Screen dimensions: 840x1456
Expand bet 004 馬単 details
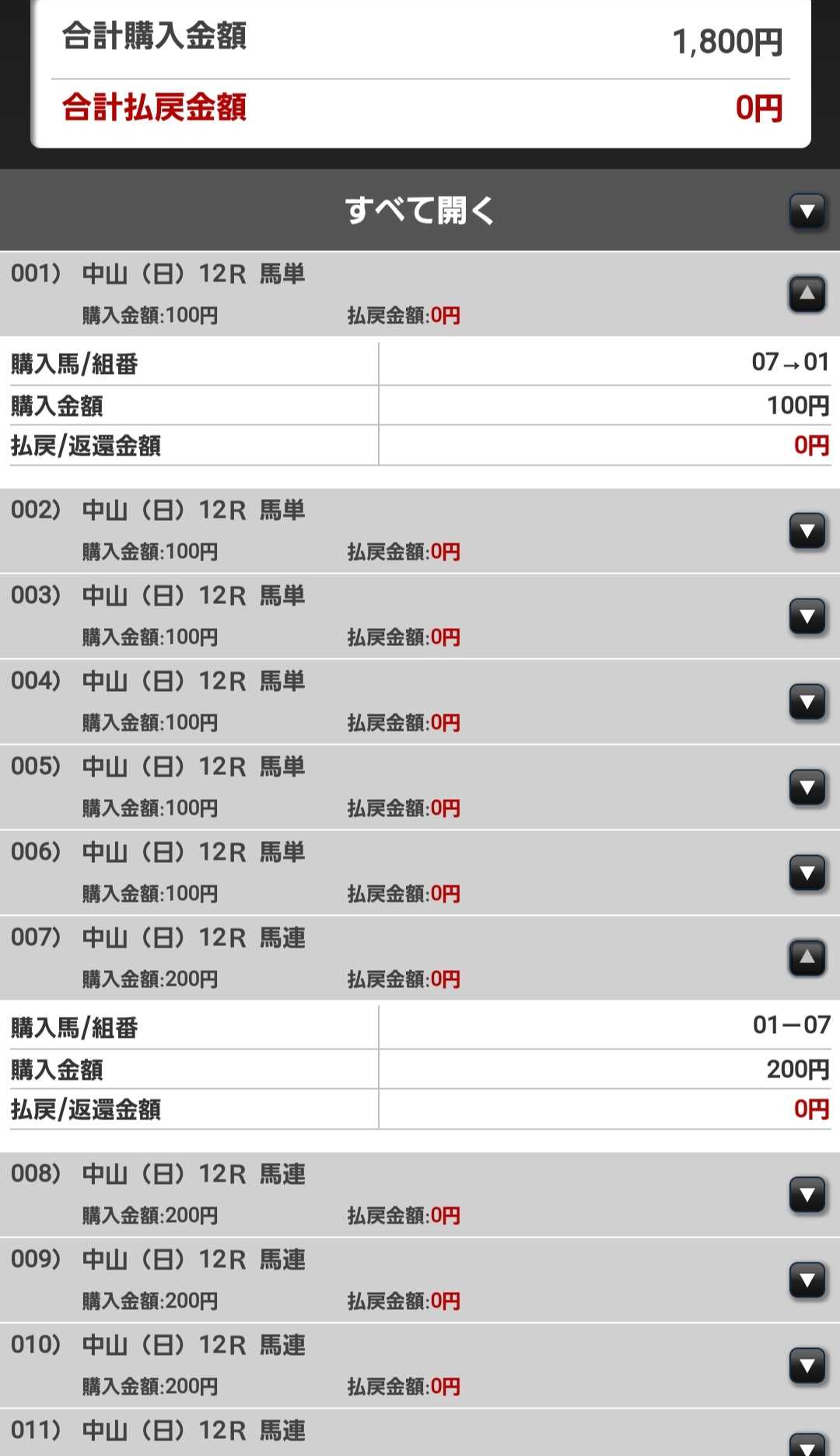807,702
